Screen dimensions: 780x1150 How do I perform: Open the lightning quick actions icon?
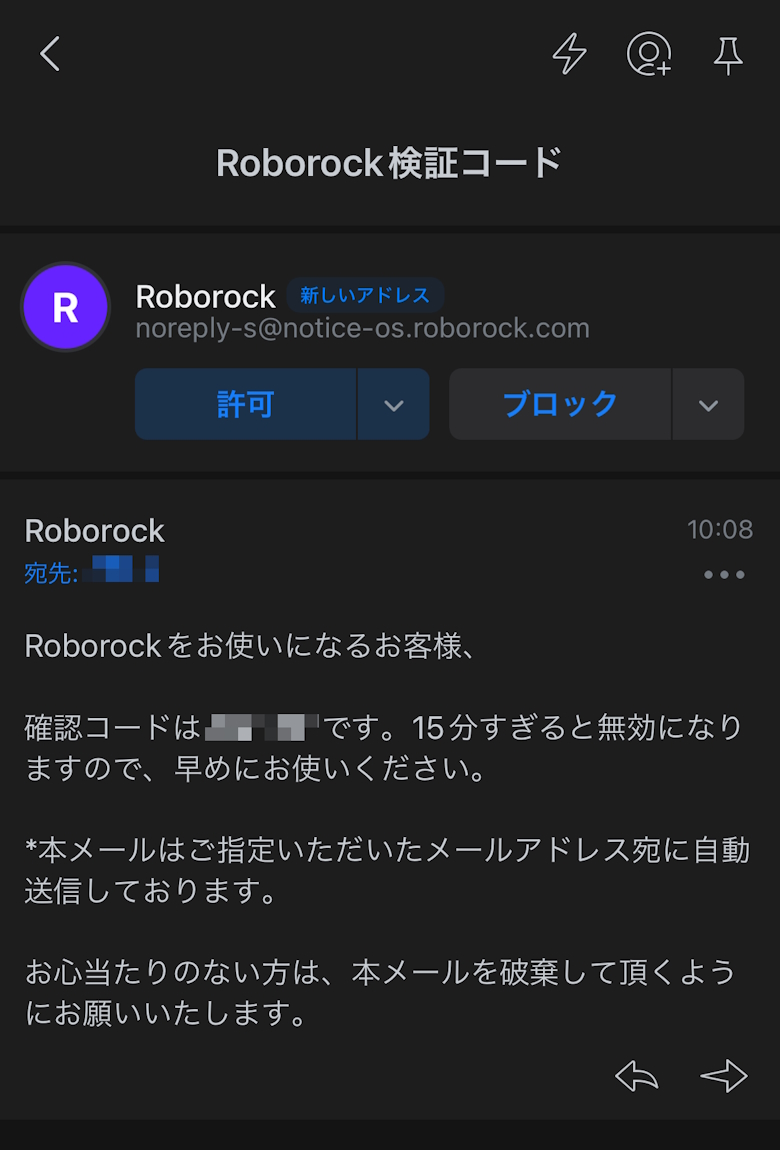click(570, 54)
